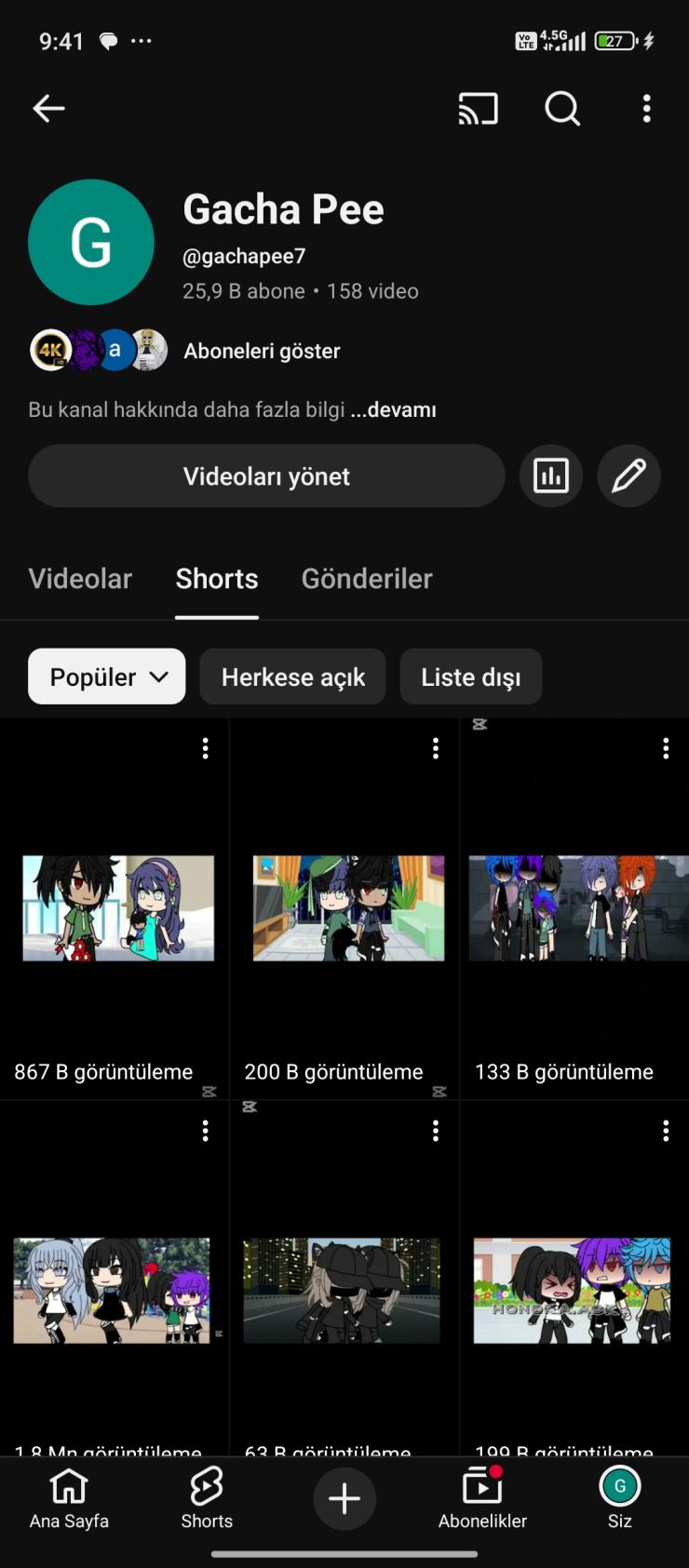Toggle the Shorts tab selection
The image size is (689, 1568).
click(x=216, y=579)
